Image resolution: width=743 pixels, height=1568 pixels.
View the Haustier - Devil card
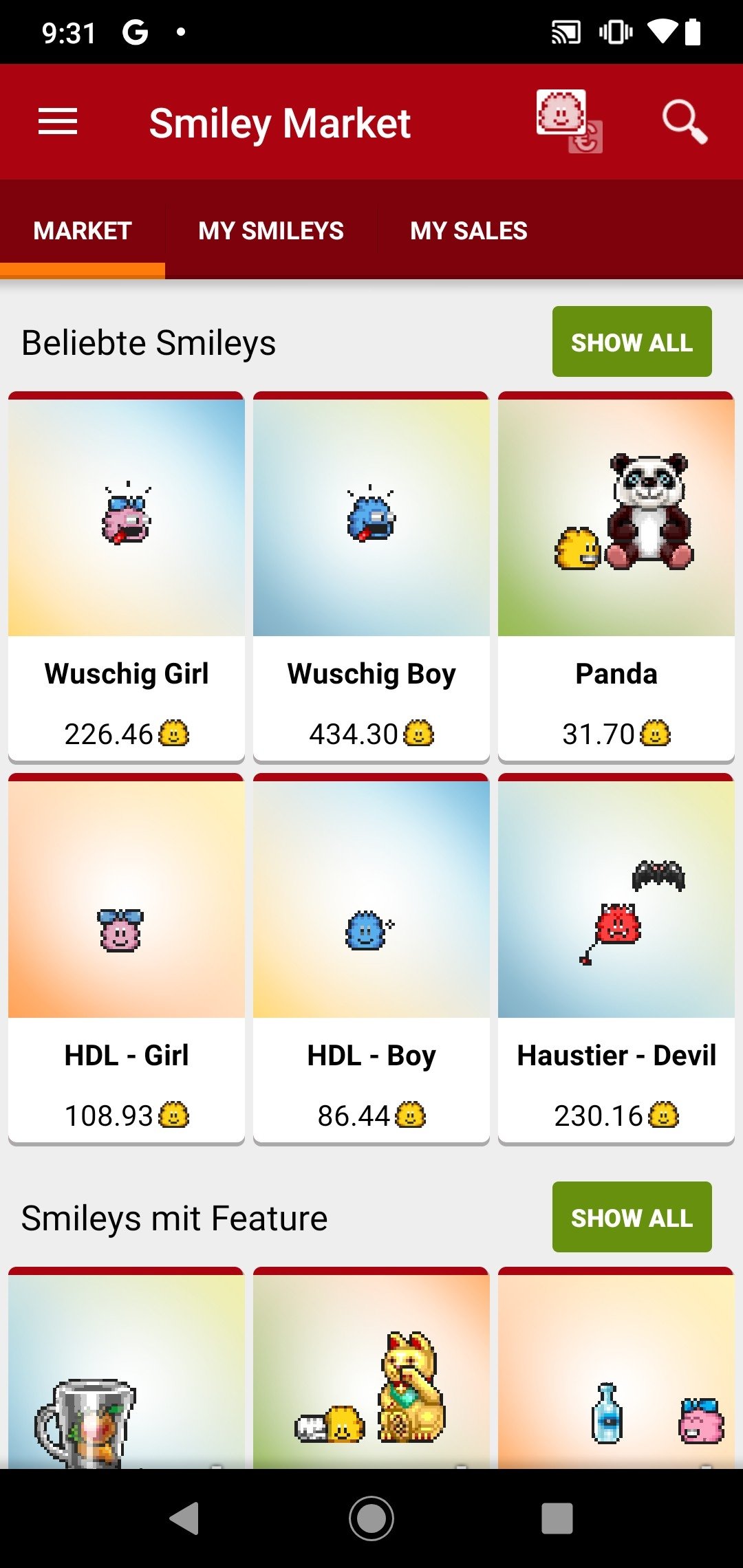coord(616,959)
